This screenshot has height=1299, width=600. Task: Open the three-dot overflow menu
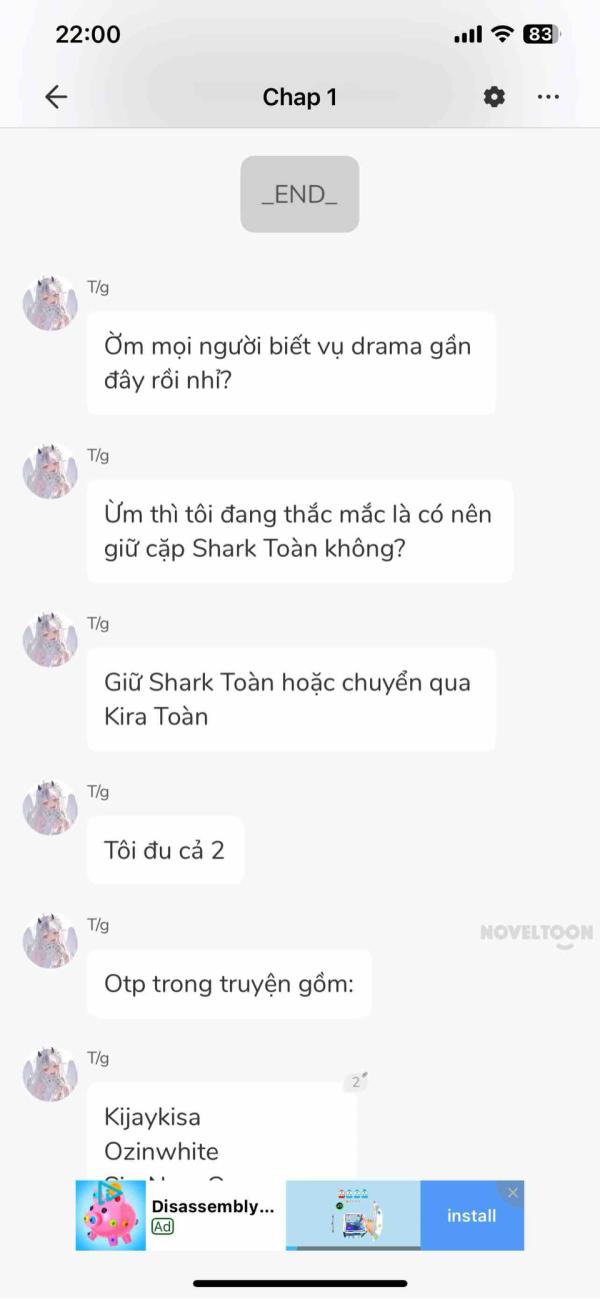coord(548,96)
